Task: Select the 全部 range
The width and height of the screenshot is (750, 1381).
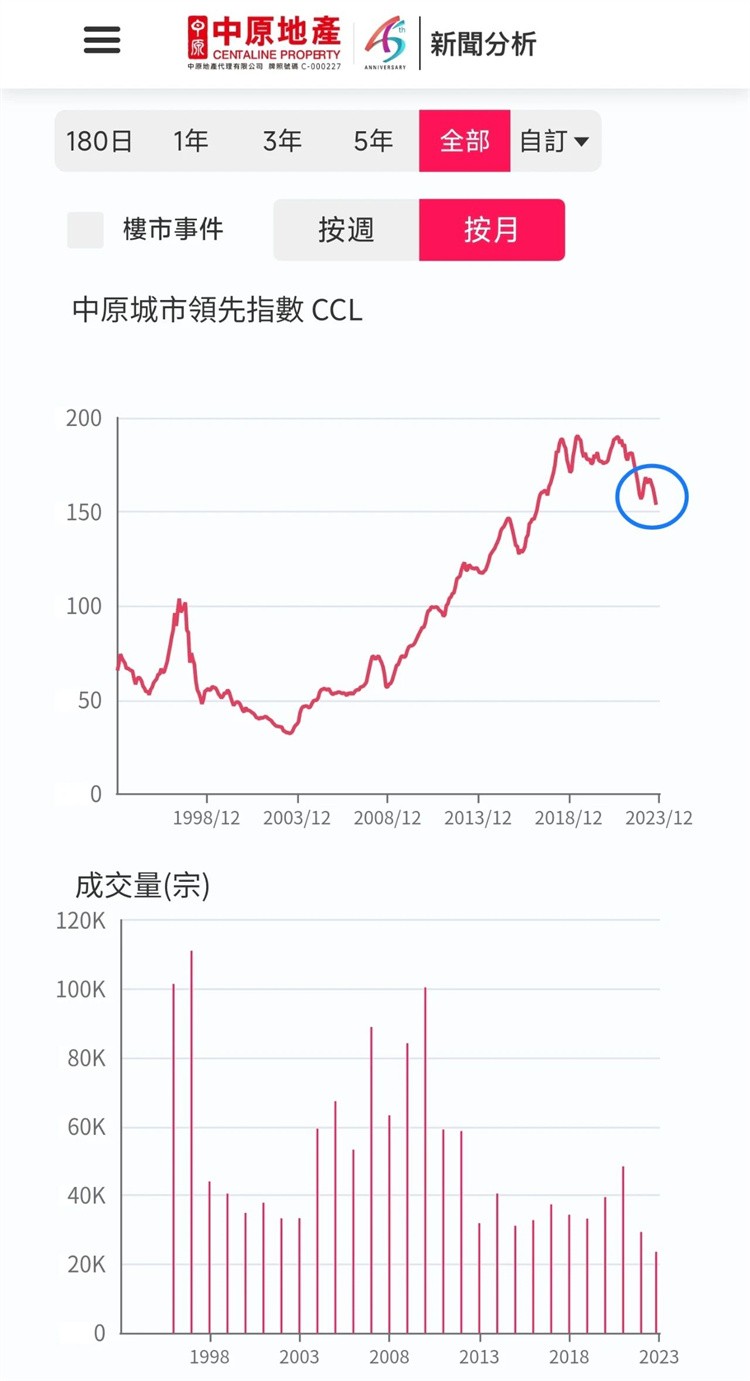Action: tap(465, 141)
